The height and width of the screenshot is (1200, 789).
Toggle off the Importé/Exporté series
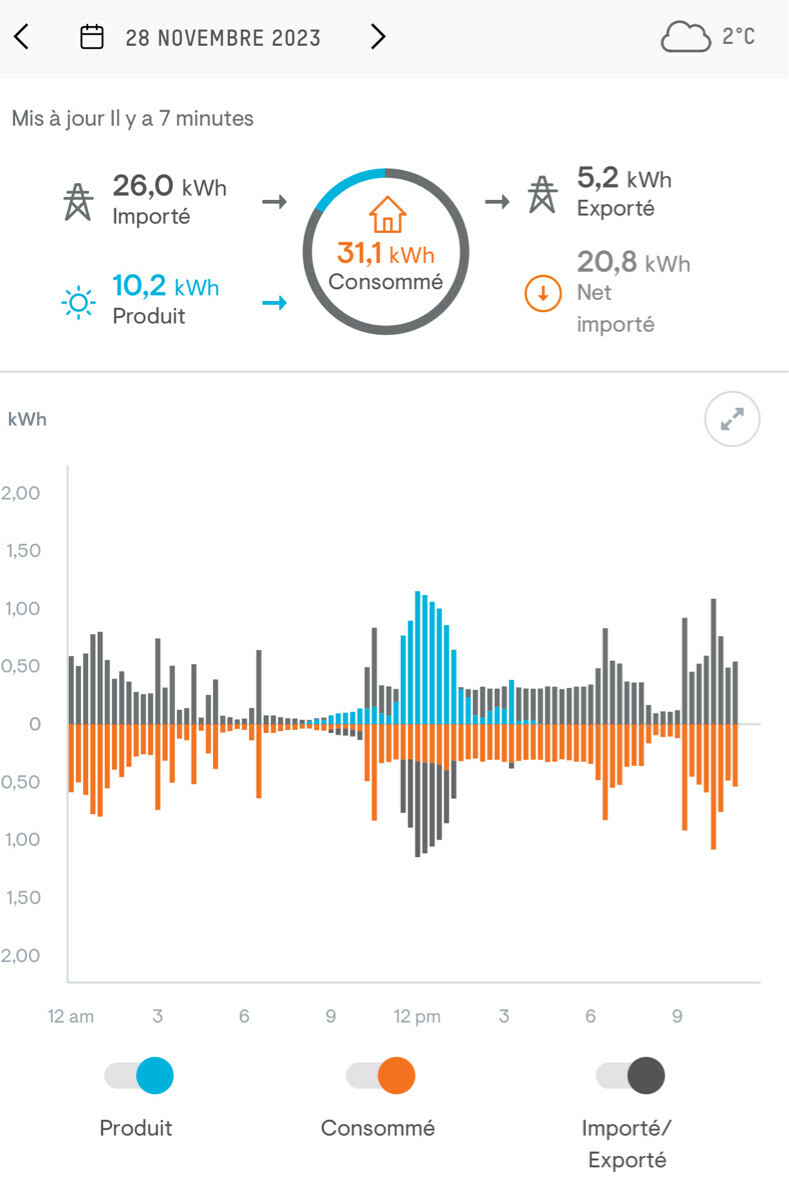[630, 1076]
